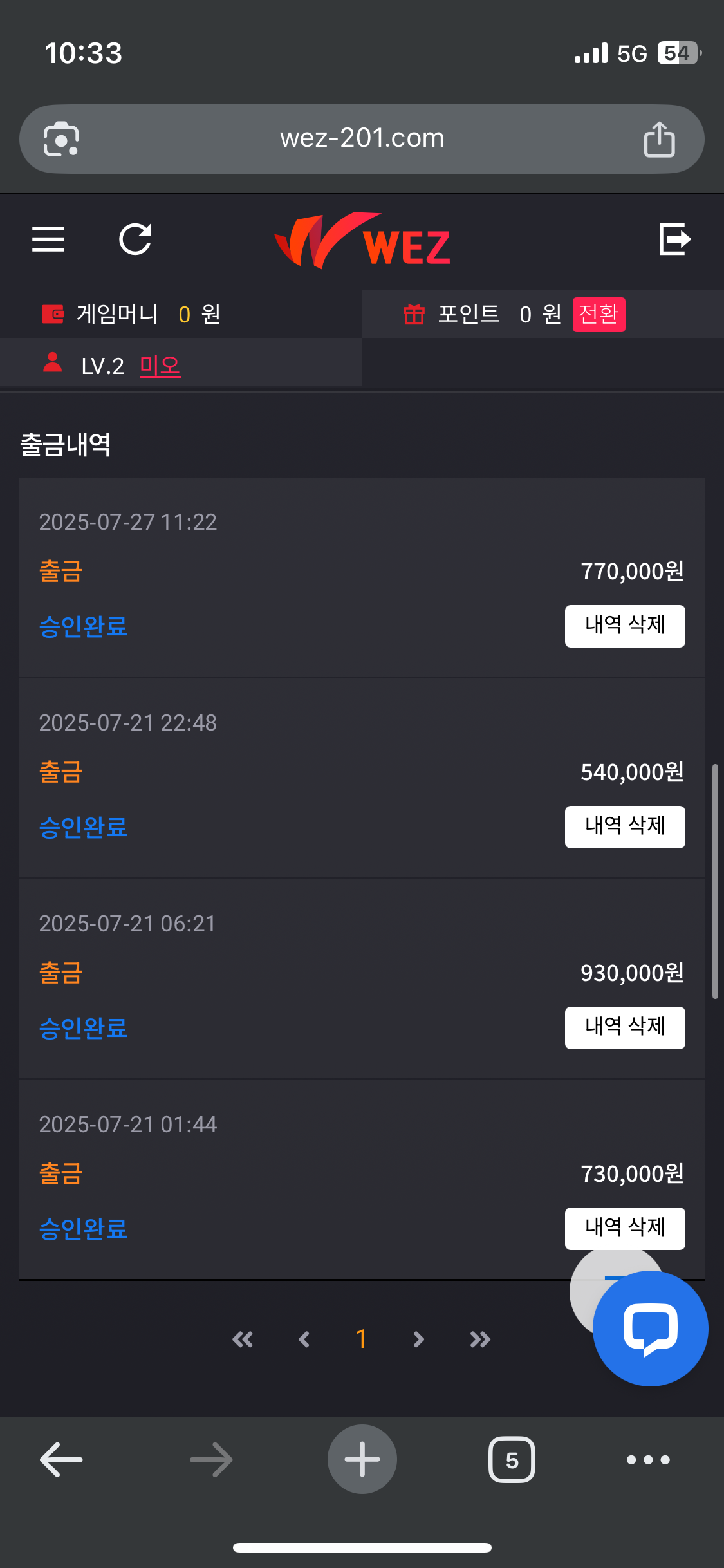This screenshot has width=724, height=1568.
Task: Select page 1 in pagination
Action: pyautogui.click(x=361, y=1339)
